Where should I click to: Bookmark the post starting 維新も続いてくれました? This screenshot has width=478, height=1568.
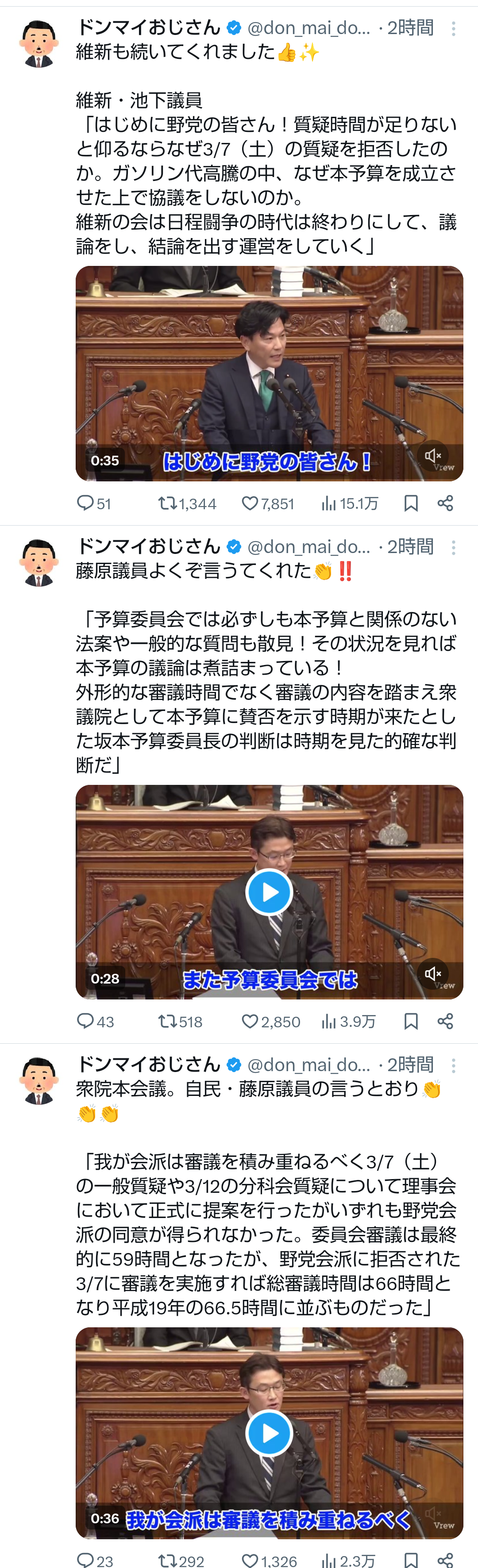pyautogui.click(x=411, y=503)
